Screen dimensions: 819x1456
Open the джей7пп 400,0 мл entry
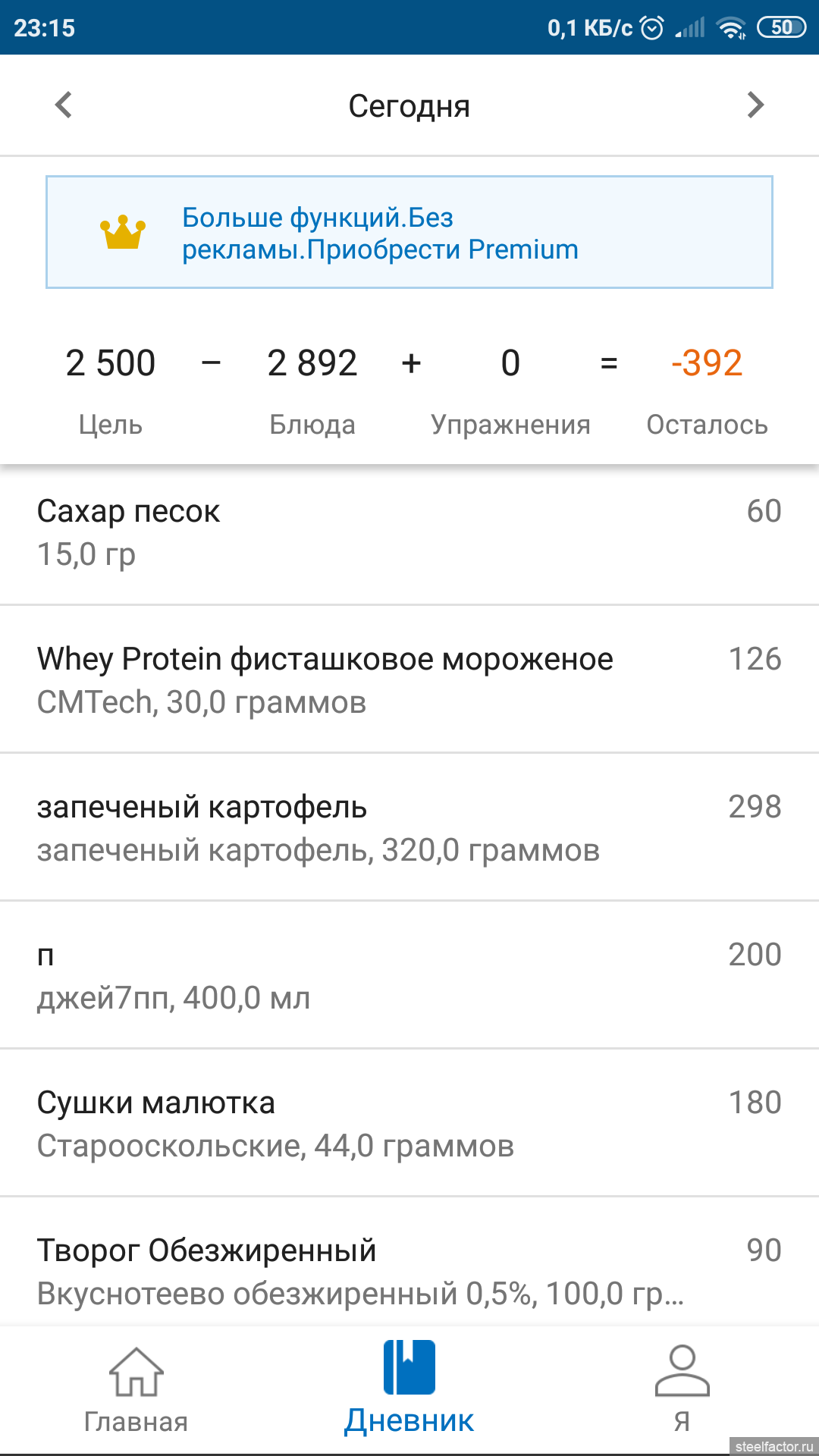(x=409, y=976)
